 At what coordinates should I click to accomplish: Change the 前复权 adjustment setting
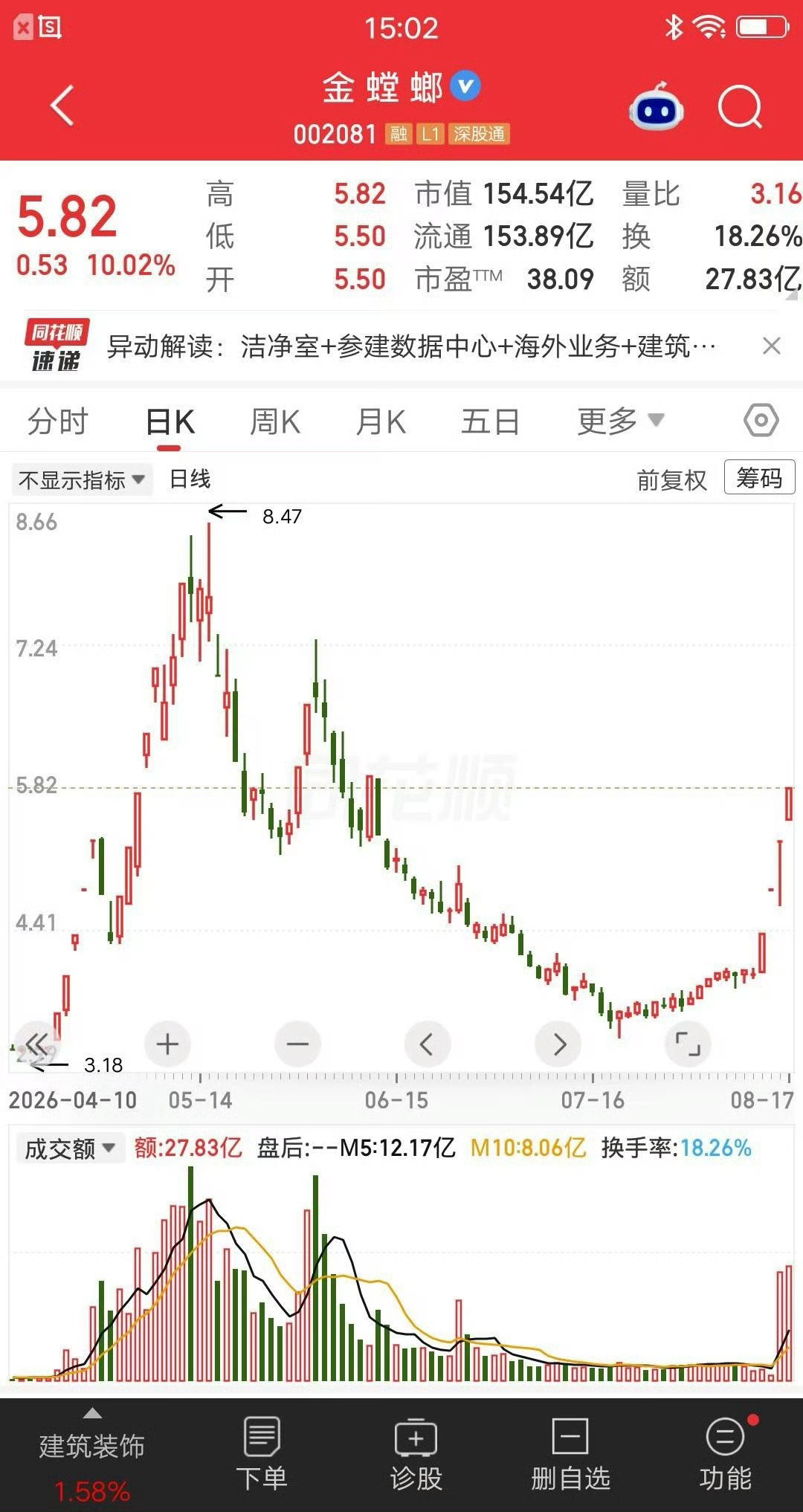pyautogui.click(x=671, y=479)
